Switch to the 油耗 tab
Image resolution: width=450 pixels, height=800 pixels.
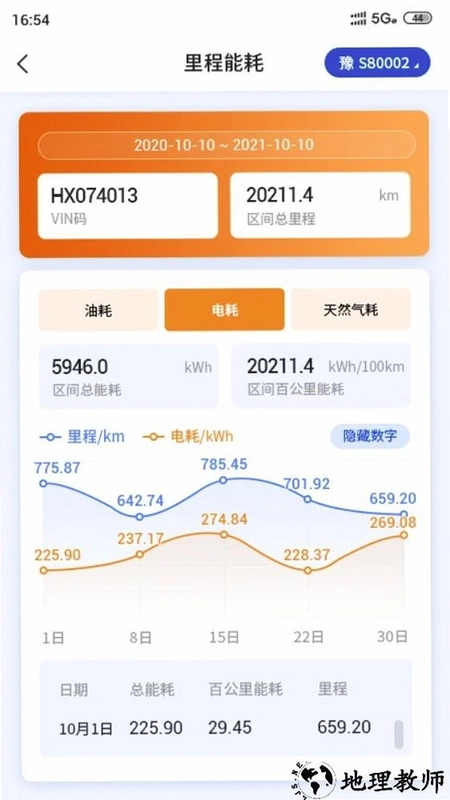point(98,310)
